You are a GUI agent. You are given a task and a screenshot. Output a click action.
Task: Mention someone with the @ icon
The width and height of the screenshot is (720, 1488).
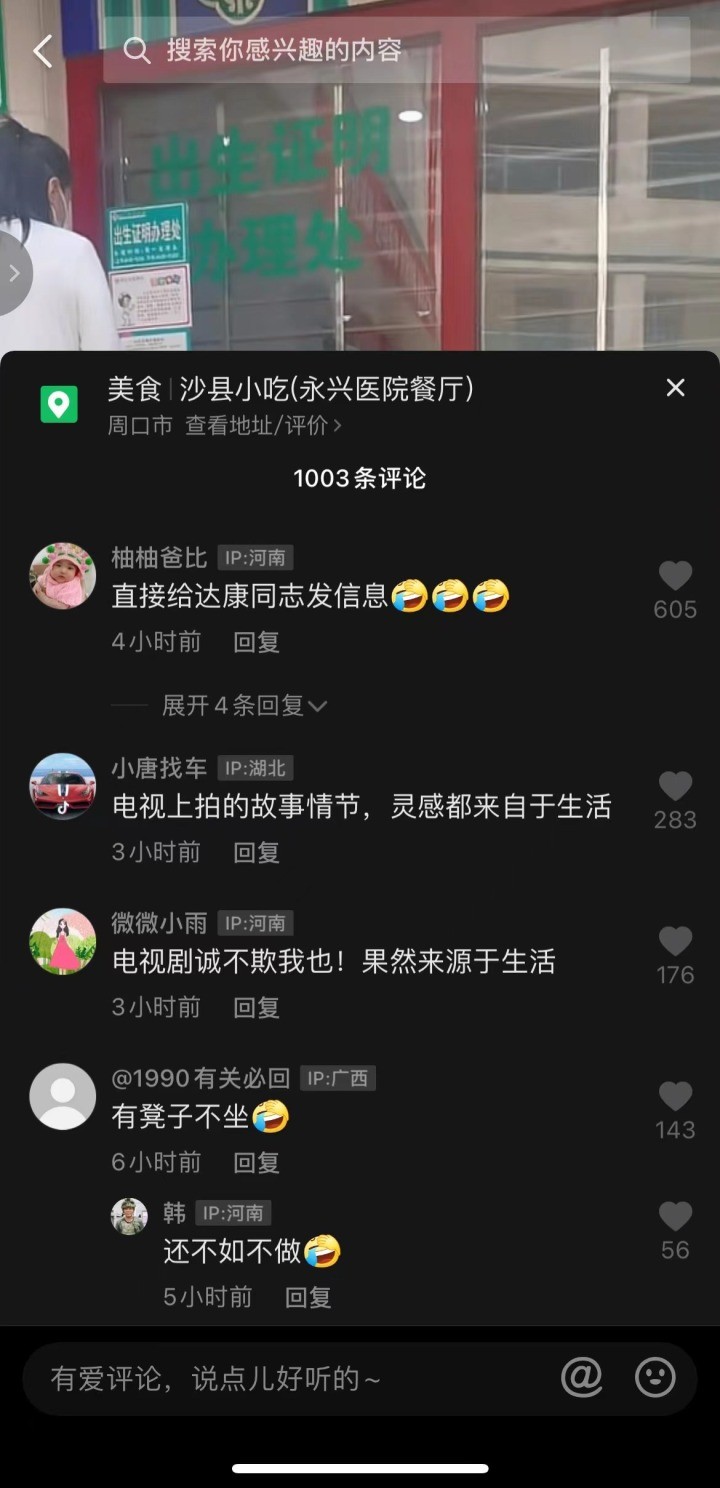coord(581,1379)
